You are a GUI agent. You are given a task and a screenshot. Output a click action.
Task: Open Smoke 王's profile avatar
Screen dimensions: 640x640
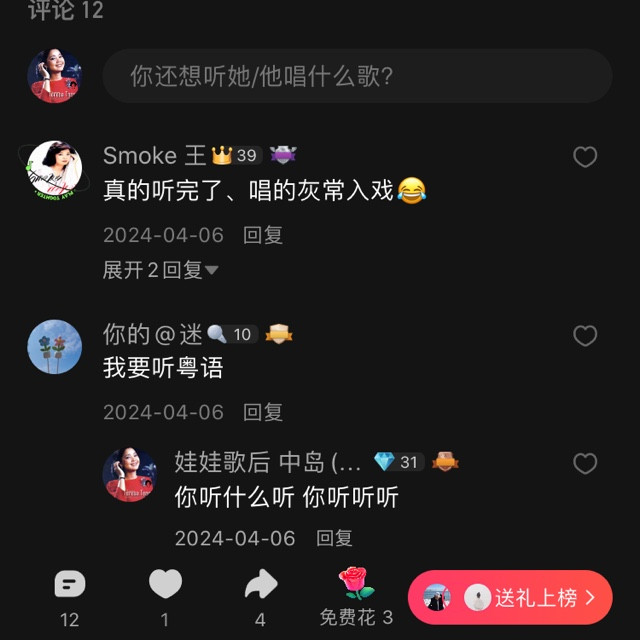coord(54,169)
